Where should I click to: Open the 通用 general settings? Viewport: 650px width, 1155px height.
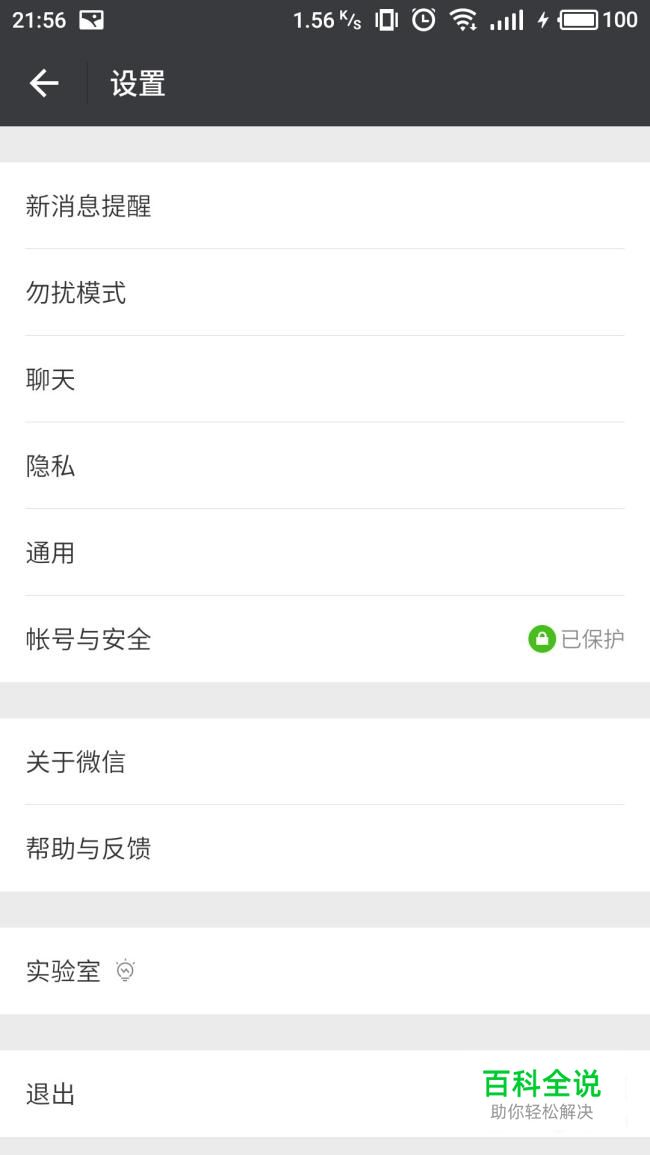tap(325, 552)
